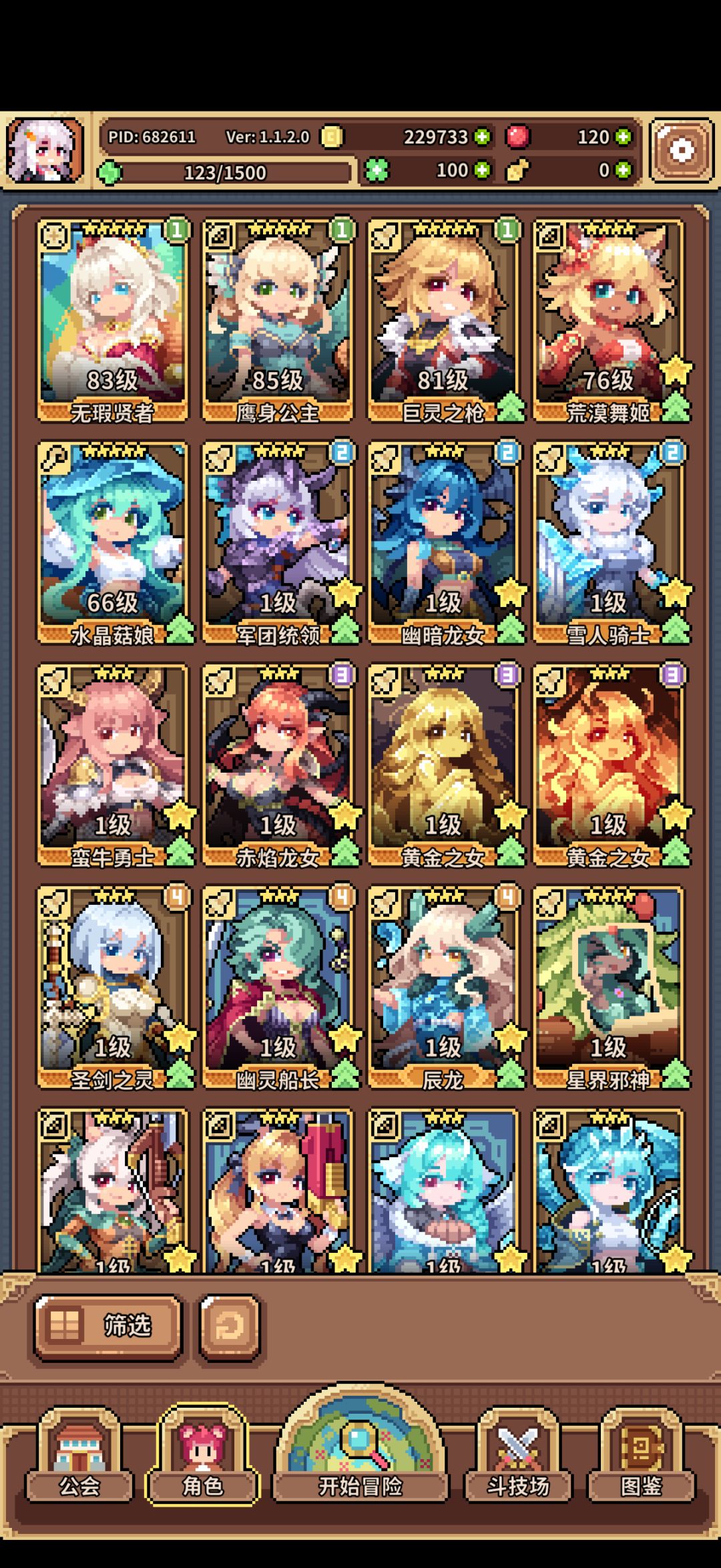This screenshot has width=721, height=1568.
Task: Select the 军团统领 character card
Action: pos(278,543)
